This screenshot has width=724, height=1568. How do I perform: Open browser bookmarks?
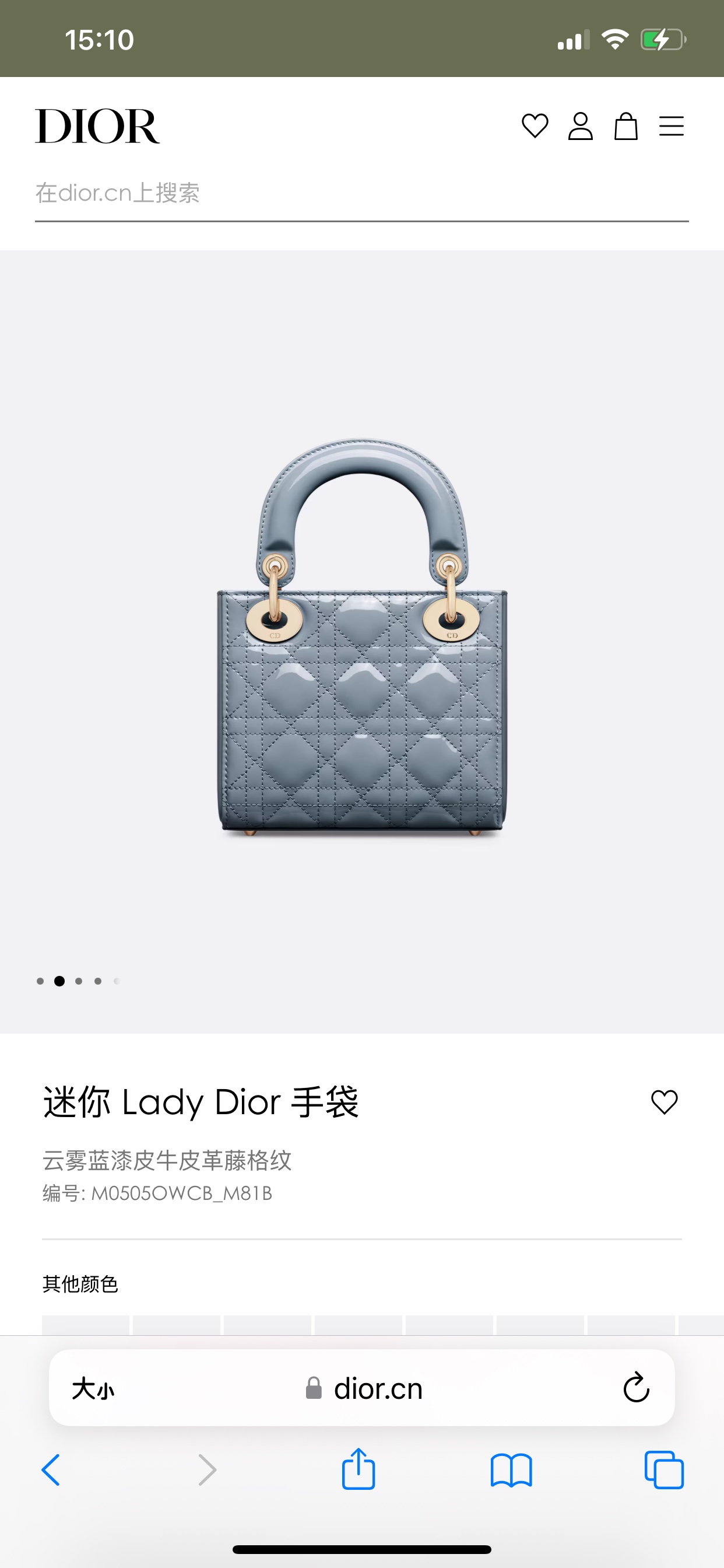click(x=511, y=1470)
